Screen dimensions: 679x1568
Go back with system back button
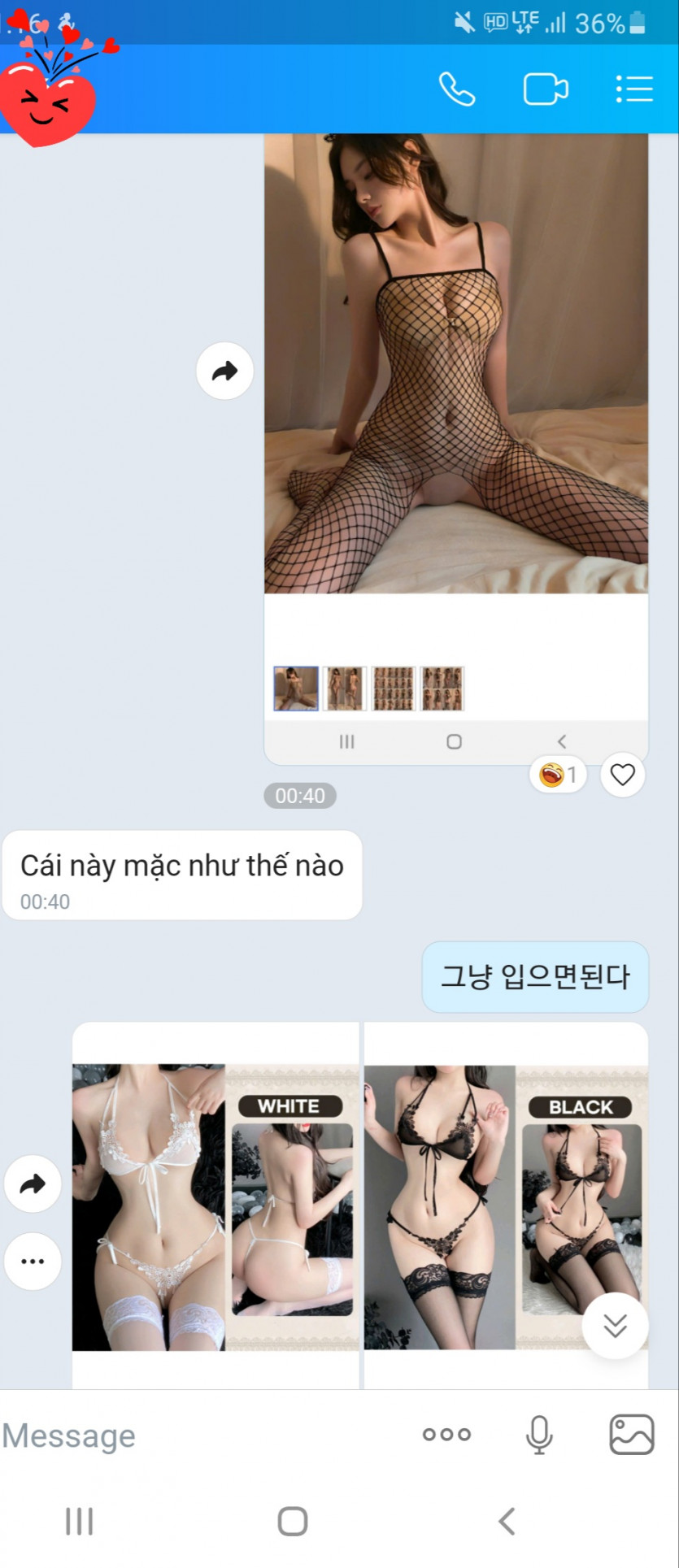pos(507,1521)
